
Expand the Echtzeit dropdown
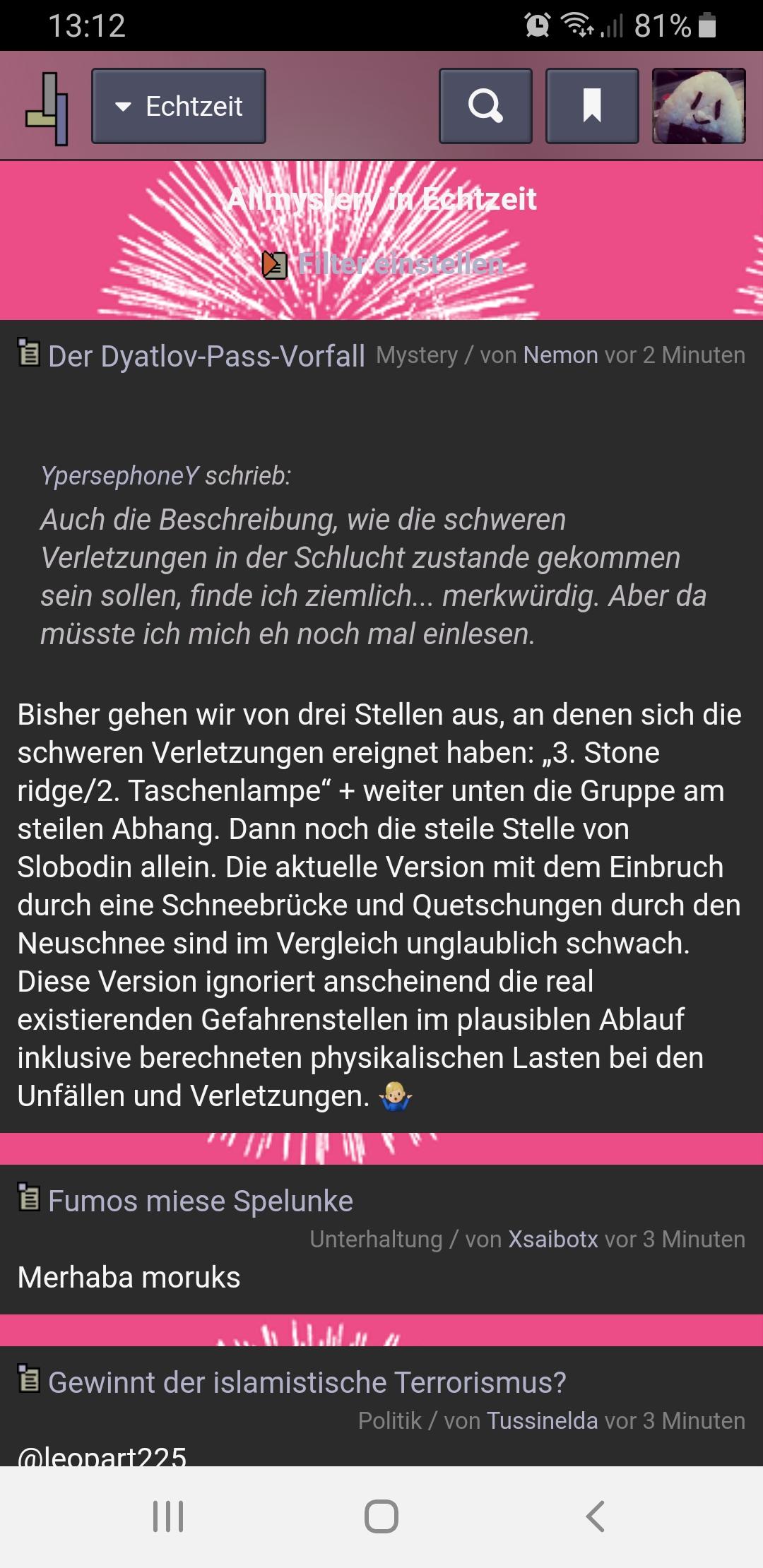tap(179, 106)
